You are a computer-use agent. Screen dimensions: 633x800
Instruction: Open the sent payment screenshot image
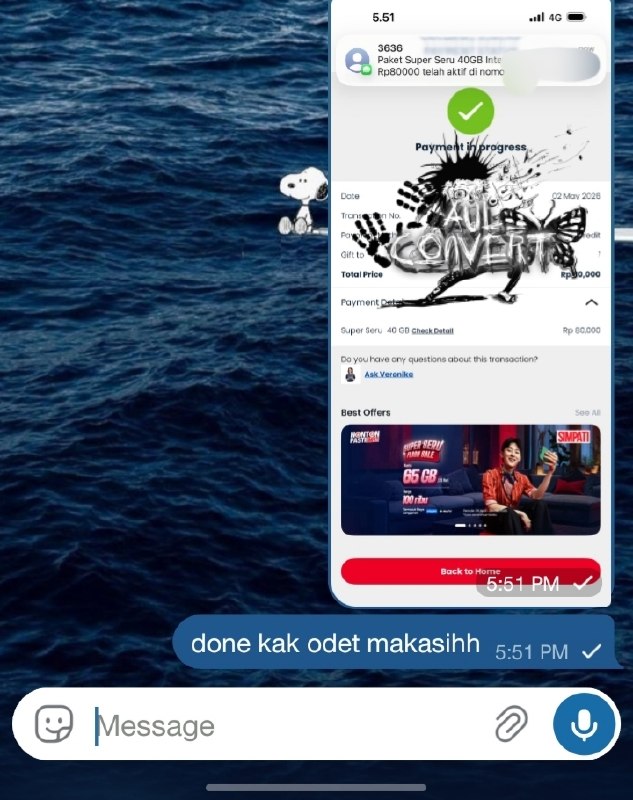coord(470,303)
